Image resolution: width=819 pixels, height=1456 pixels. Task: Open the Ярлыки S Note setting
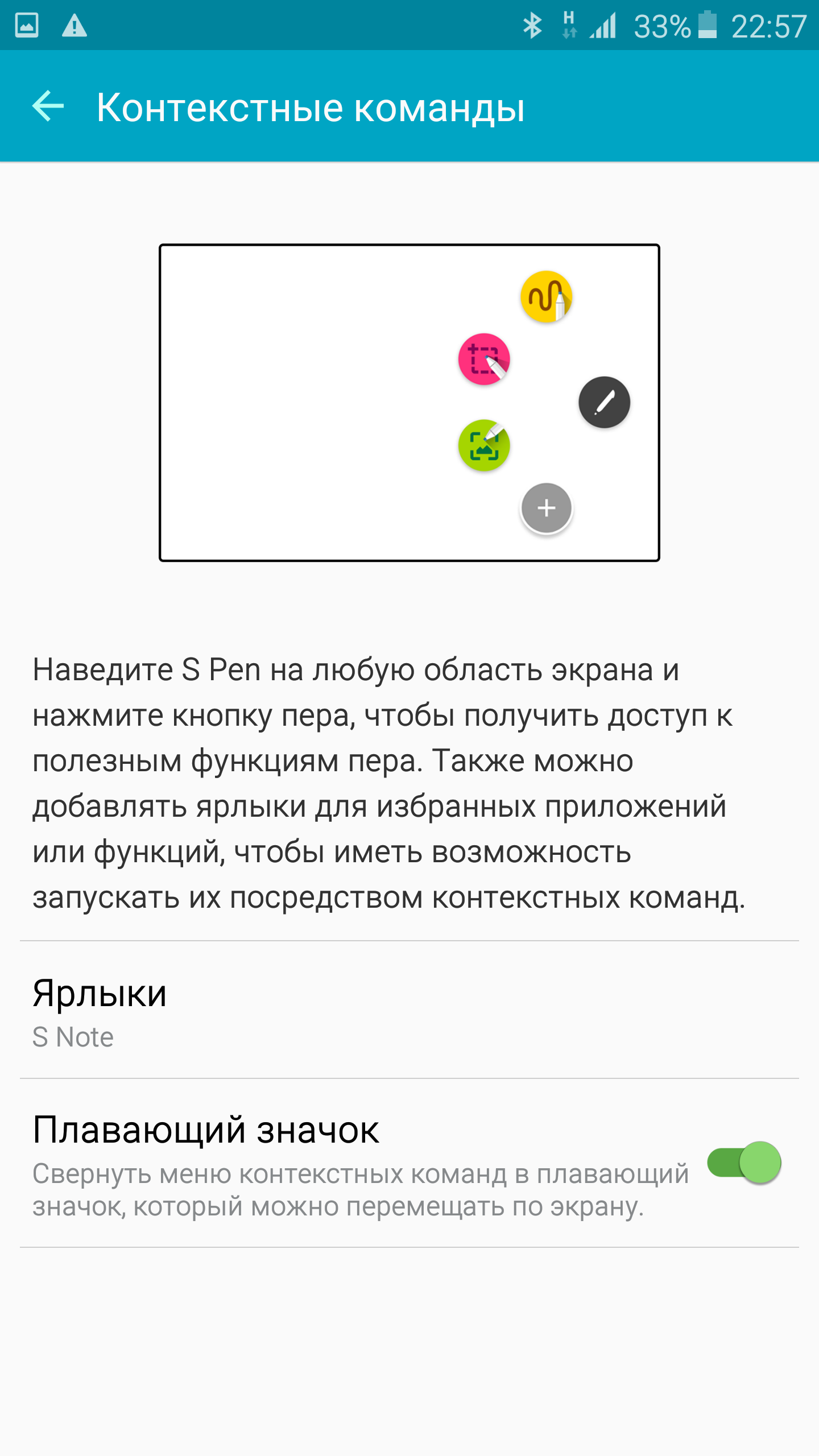409,1011
